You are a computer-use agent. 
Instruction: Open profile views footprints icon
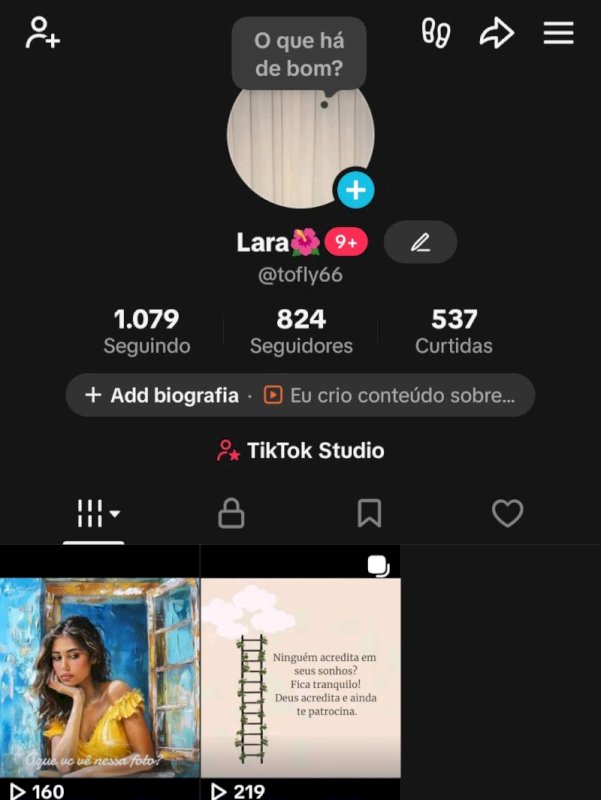[x=436, y=33]
